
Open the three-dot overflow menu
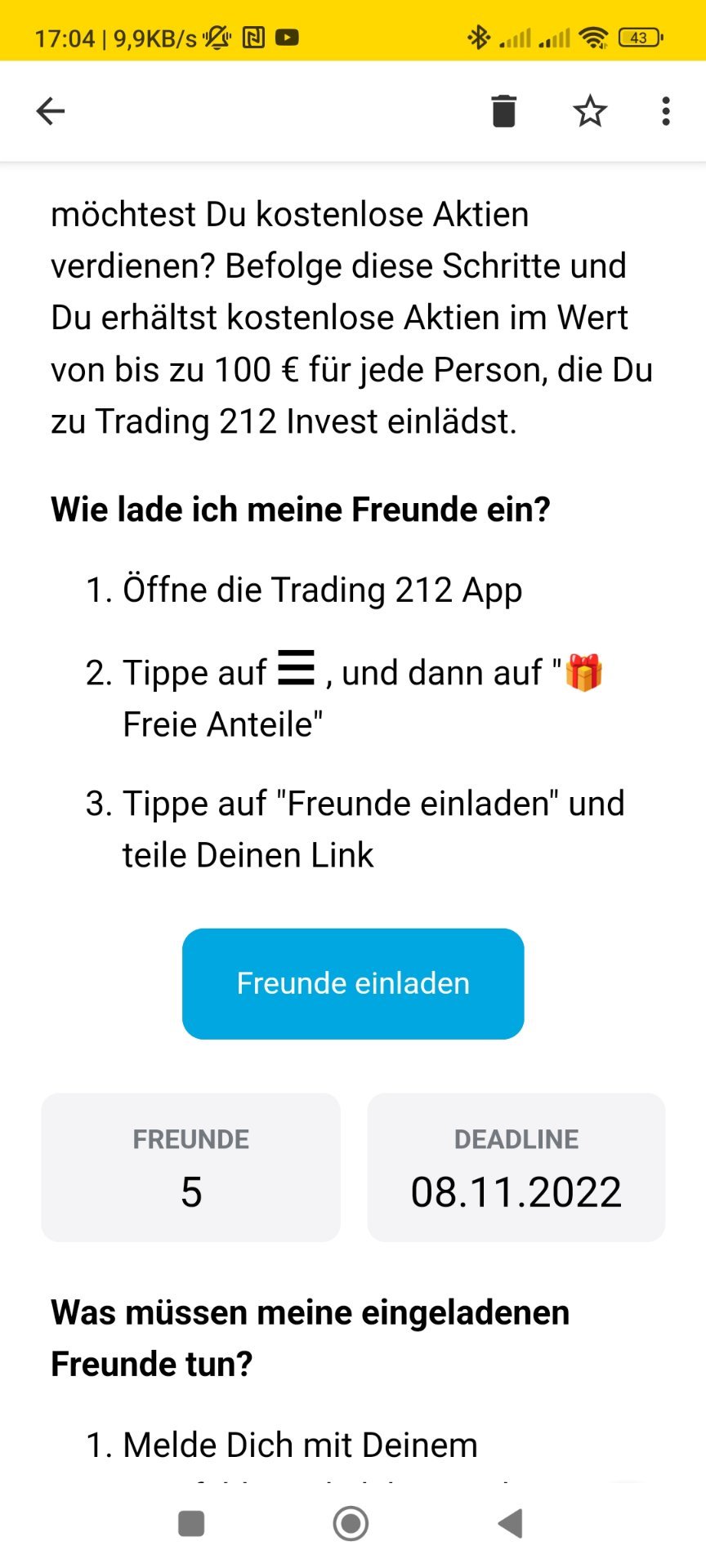pyautogui.click(x=666, y=111)
